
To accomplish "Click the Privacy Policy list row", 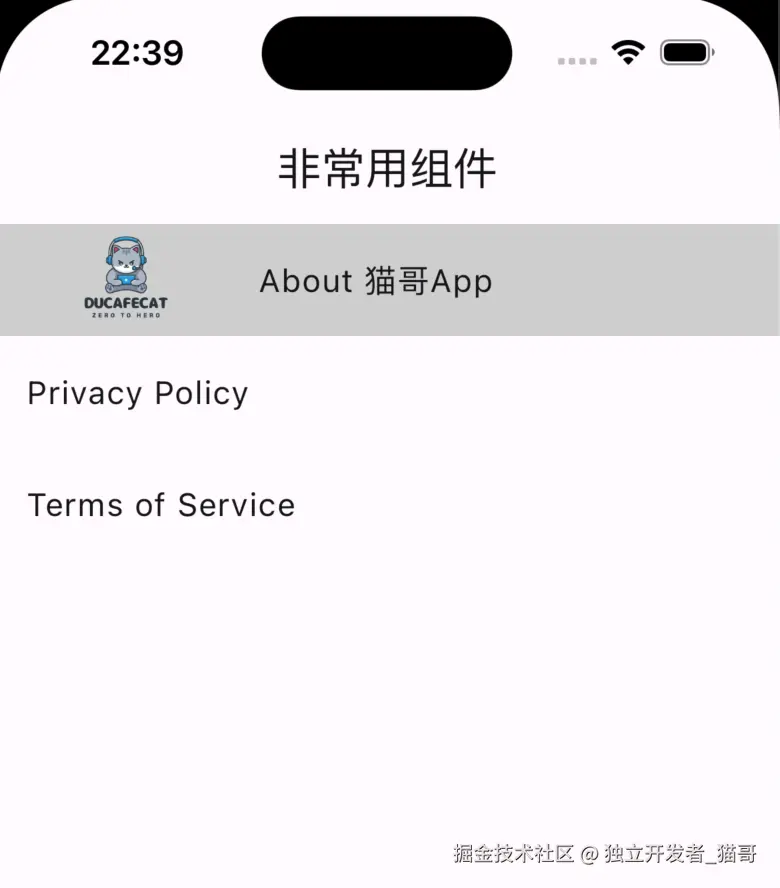I will click(x=390, y=393).
